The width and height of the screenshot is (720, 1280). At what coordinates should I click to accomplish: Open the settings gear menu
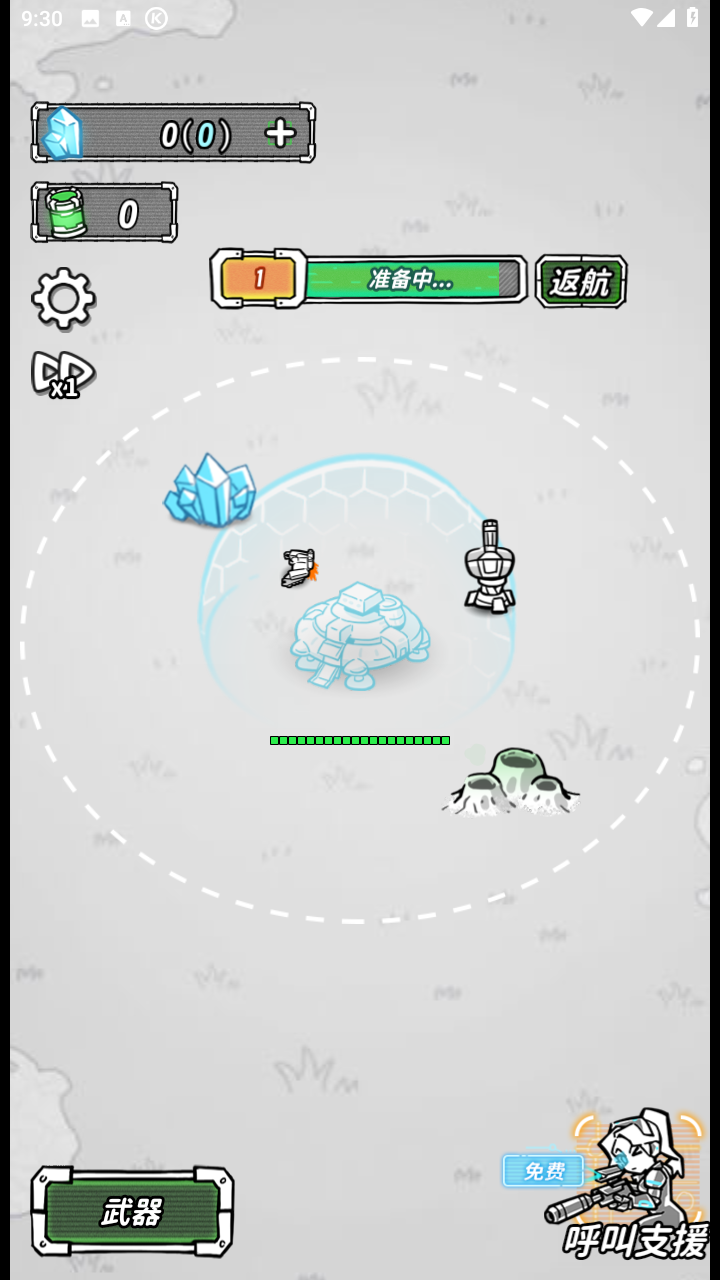(62, 298)
